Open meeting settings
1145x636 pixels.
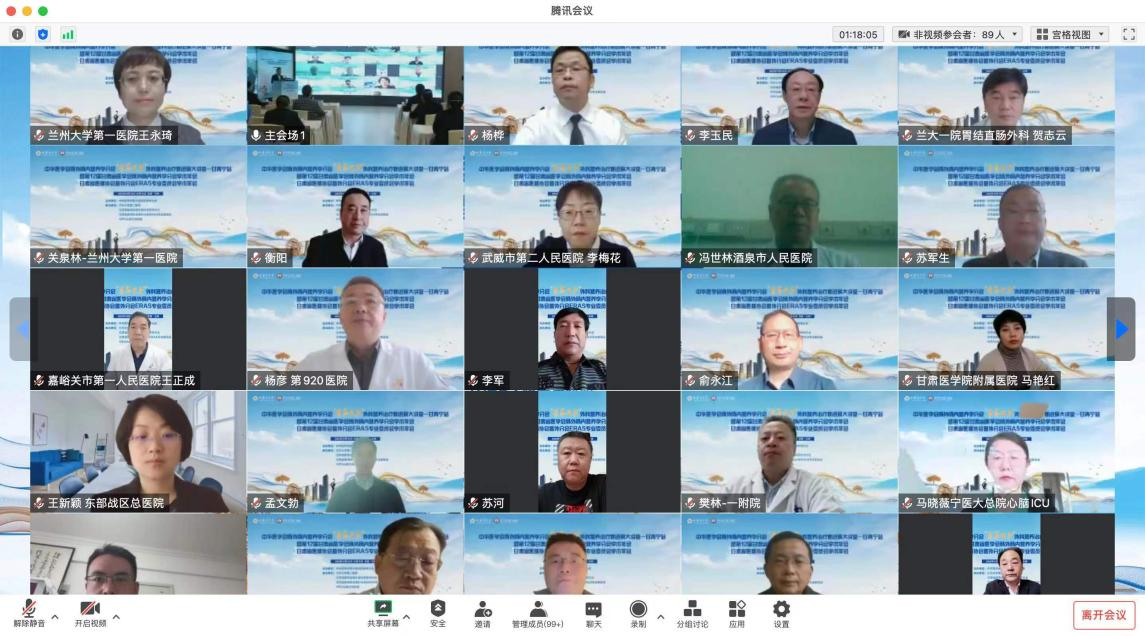point(781,611)
